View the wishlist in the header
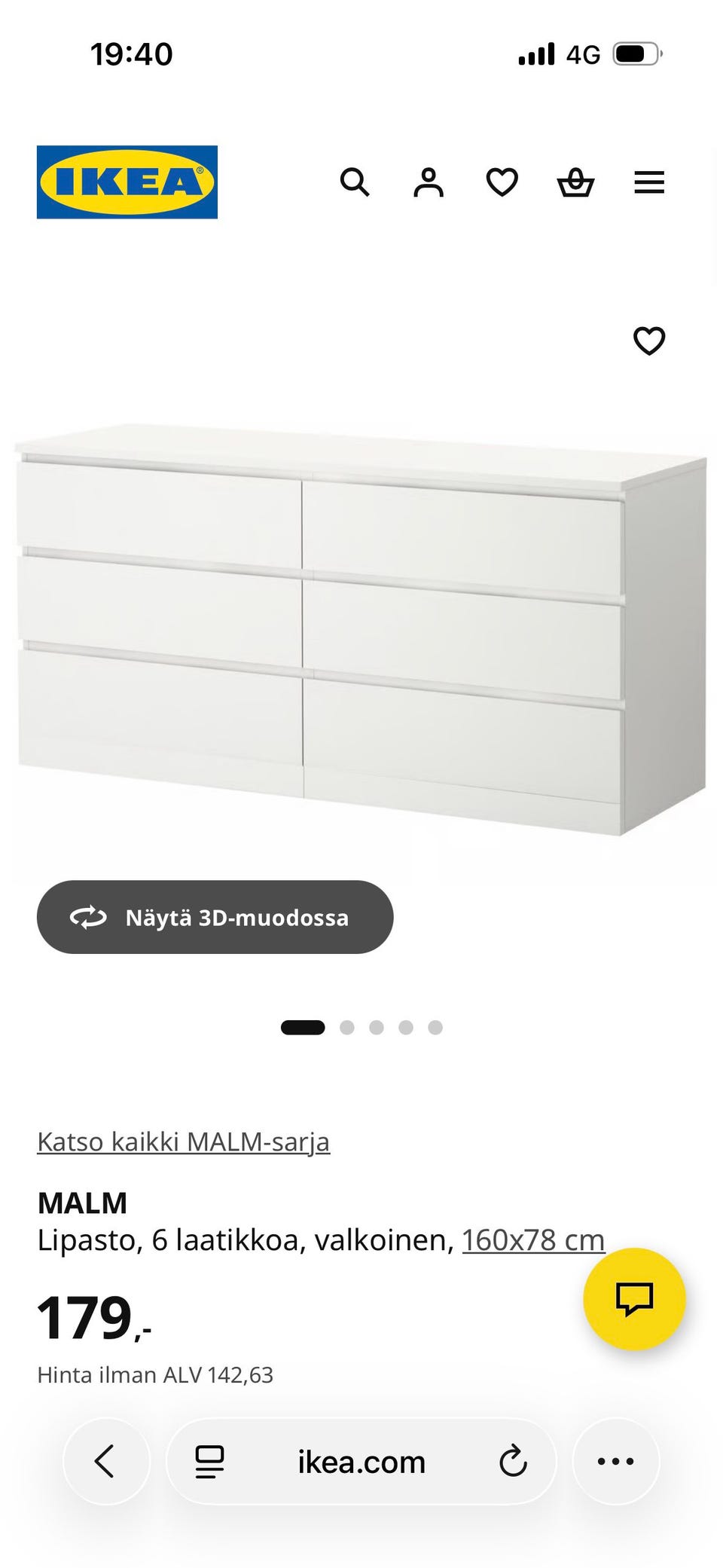 (x=501, y=182)
